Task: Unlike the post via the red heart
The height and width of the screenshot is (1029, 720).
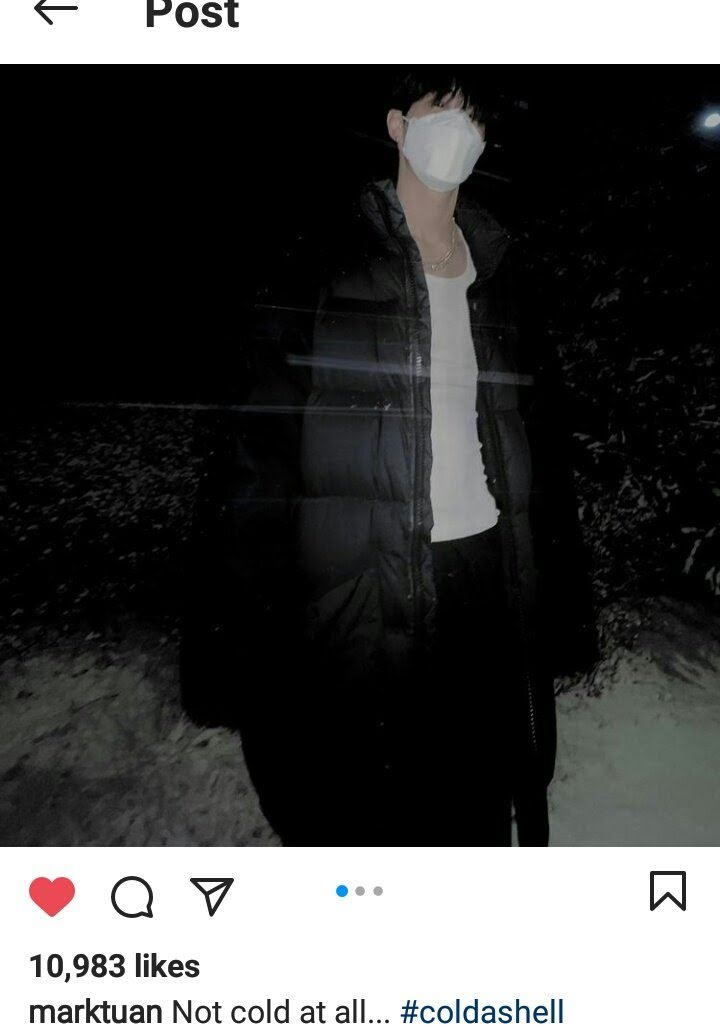Action: tap(52, 896)
